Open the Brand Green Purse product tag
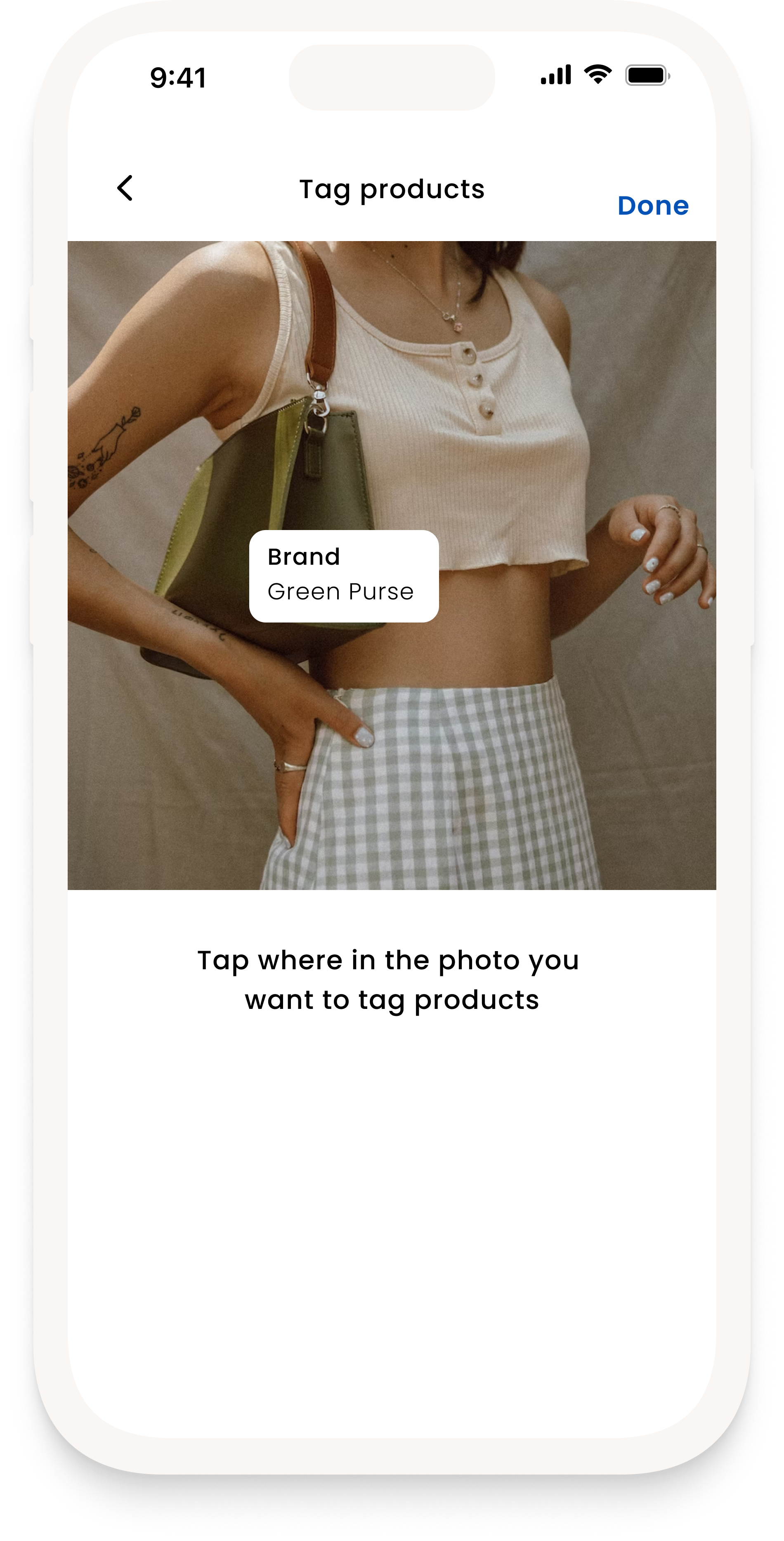 coord(344,576)
